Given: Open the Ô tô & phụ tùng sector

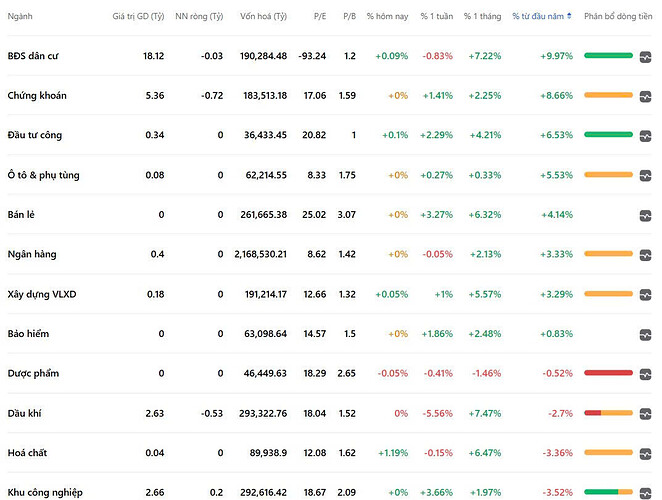Looking at the screenshot, I should click(x=43, y=175).
